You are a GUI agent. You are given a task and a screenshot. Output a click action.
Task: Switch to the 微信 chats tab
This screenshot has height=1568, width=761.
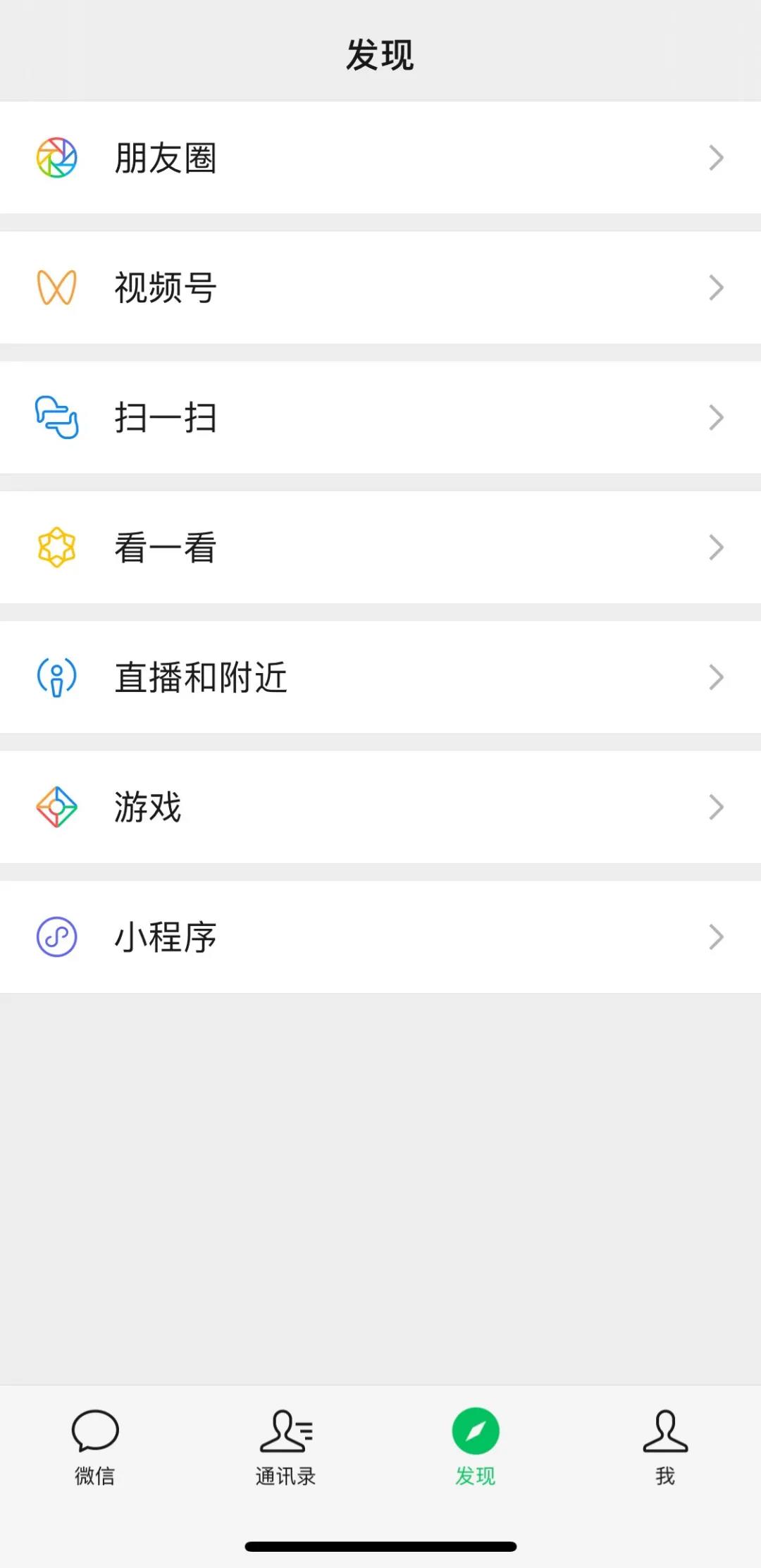tap(95, 1446)
